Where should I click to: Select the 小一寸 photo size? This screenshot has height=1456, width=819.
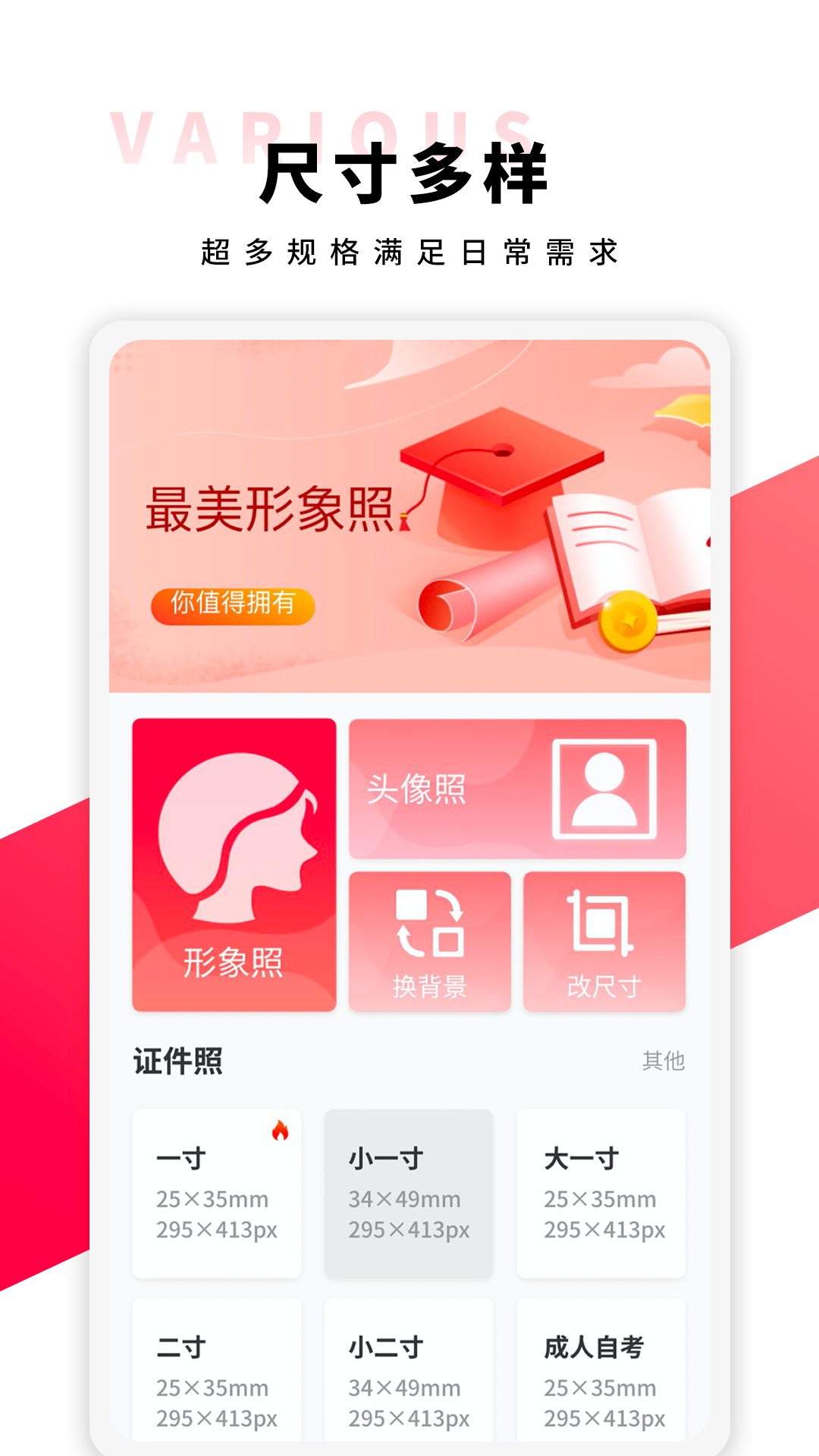pyautogui.click(x=409, y=1193)
